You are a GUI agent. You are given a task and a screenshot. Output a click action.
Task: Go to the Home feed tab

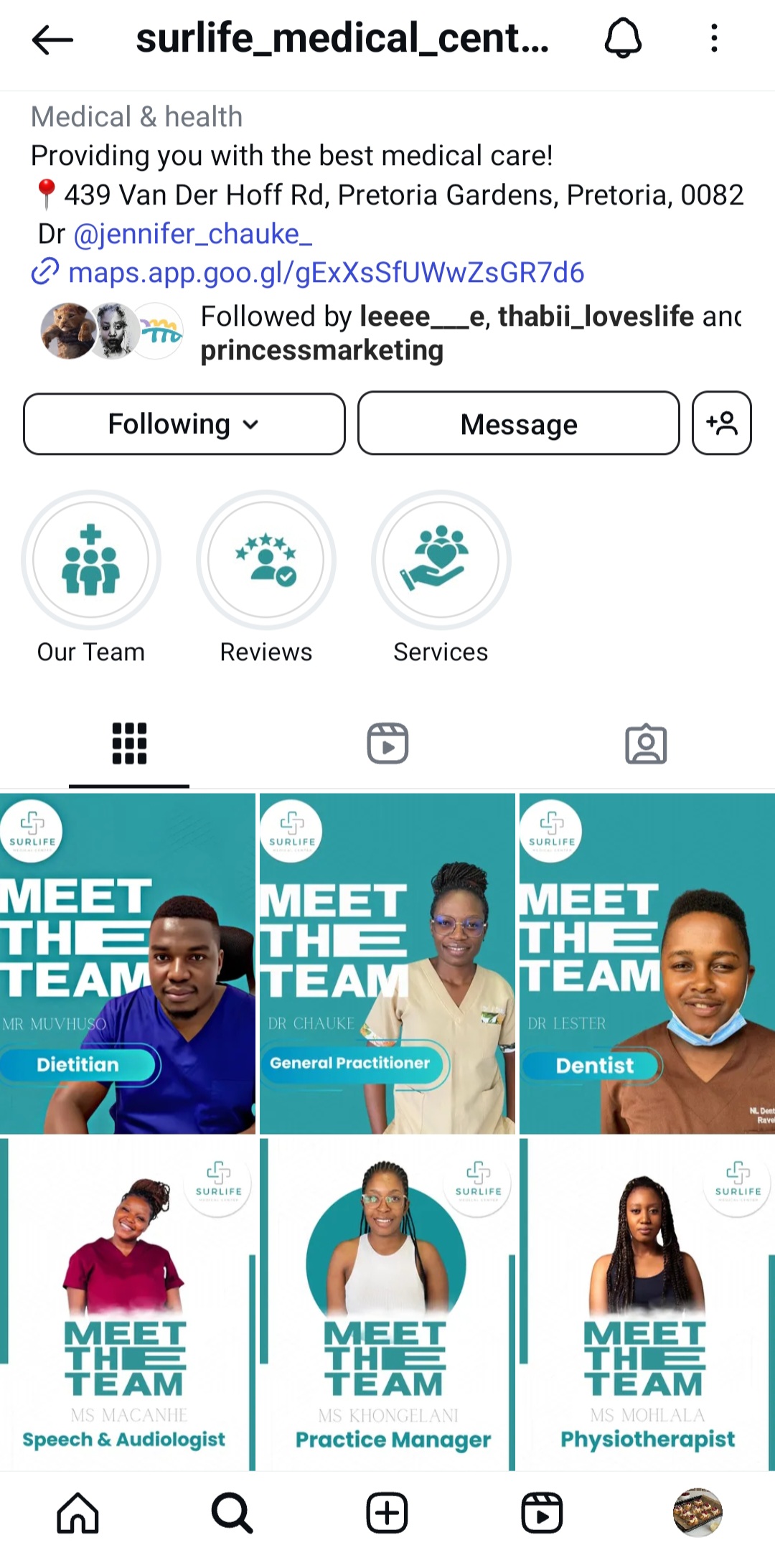tap(77, 1513)
